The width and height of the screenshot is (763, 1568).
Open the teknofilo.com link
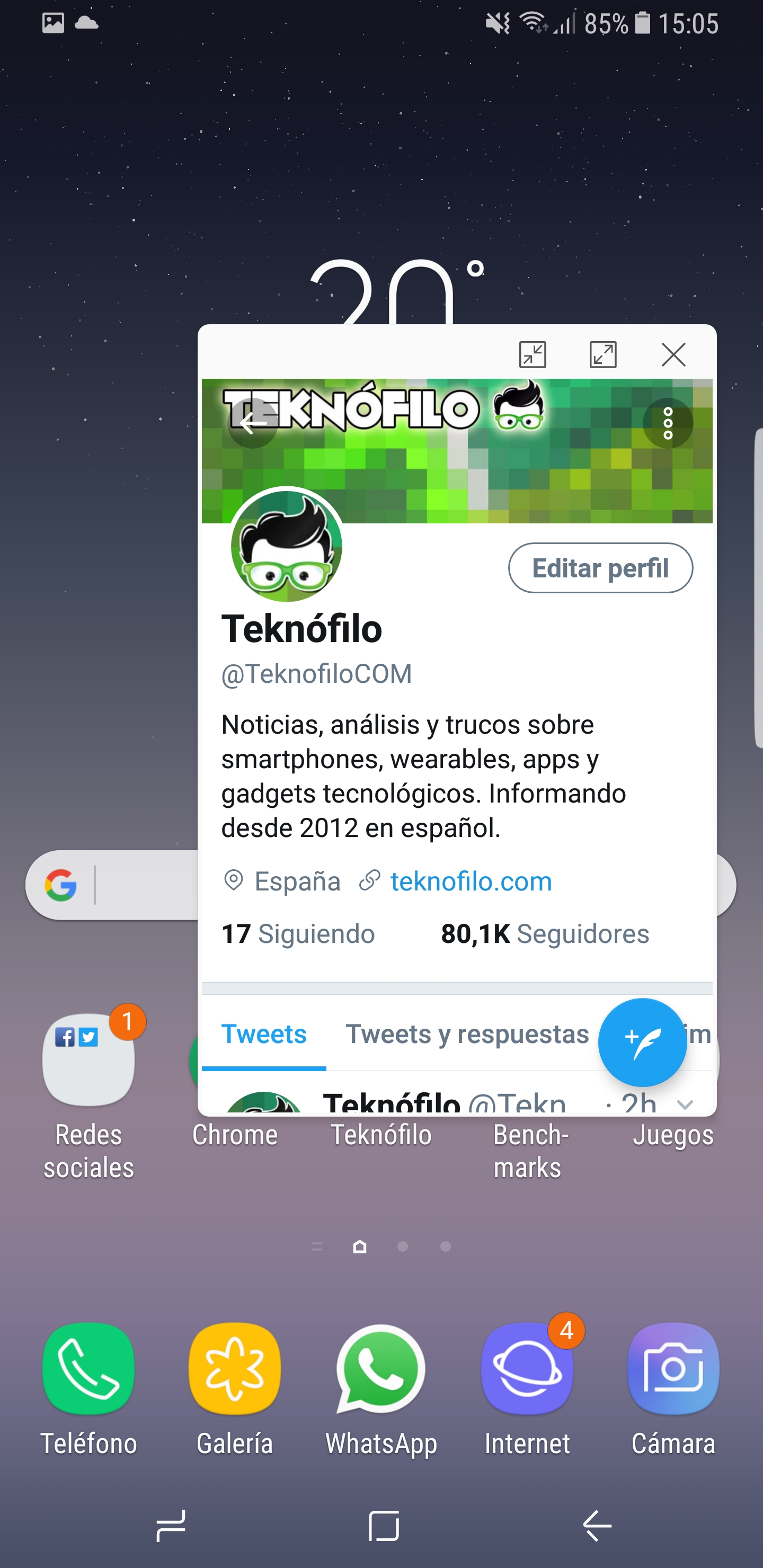point(471,881)
